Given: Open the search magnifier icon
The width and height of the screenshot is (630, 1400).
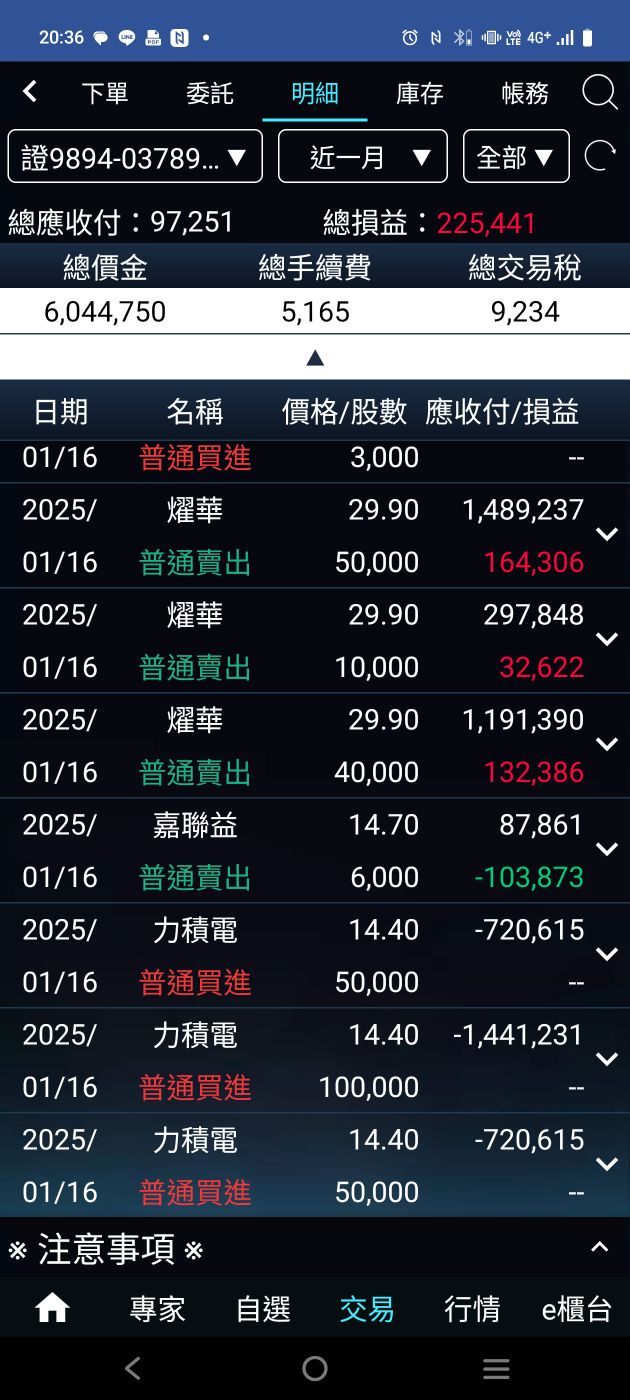Looking at the screenshot, I should (x=599, y=93).
